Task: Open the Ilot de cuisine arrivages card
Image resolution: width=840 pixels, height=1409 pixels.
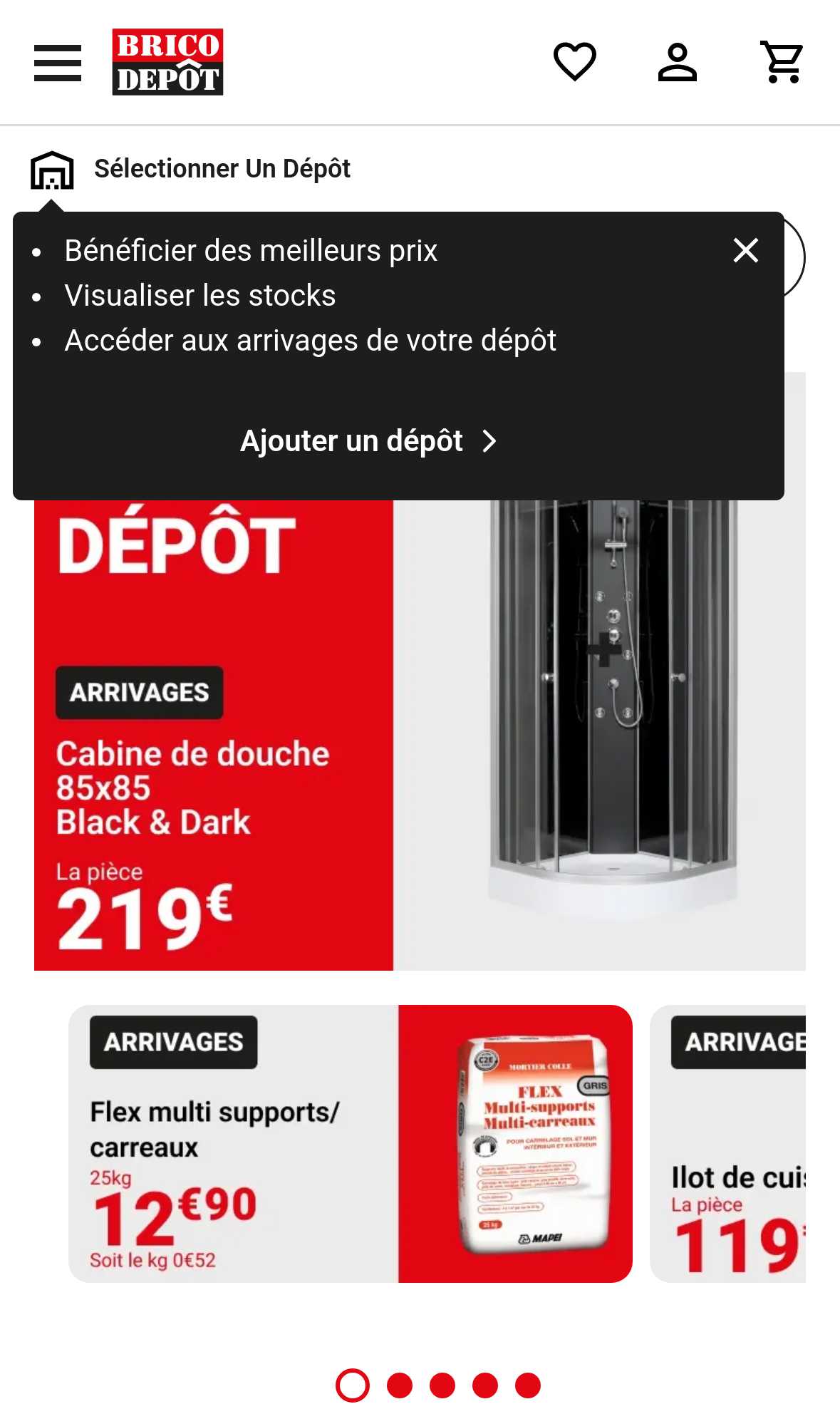Action: pos(727,1144)
